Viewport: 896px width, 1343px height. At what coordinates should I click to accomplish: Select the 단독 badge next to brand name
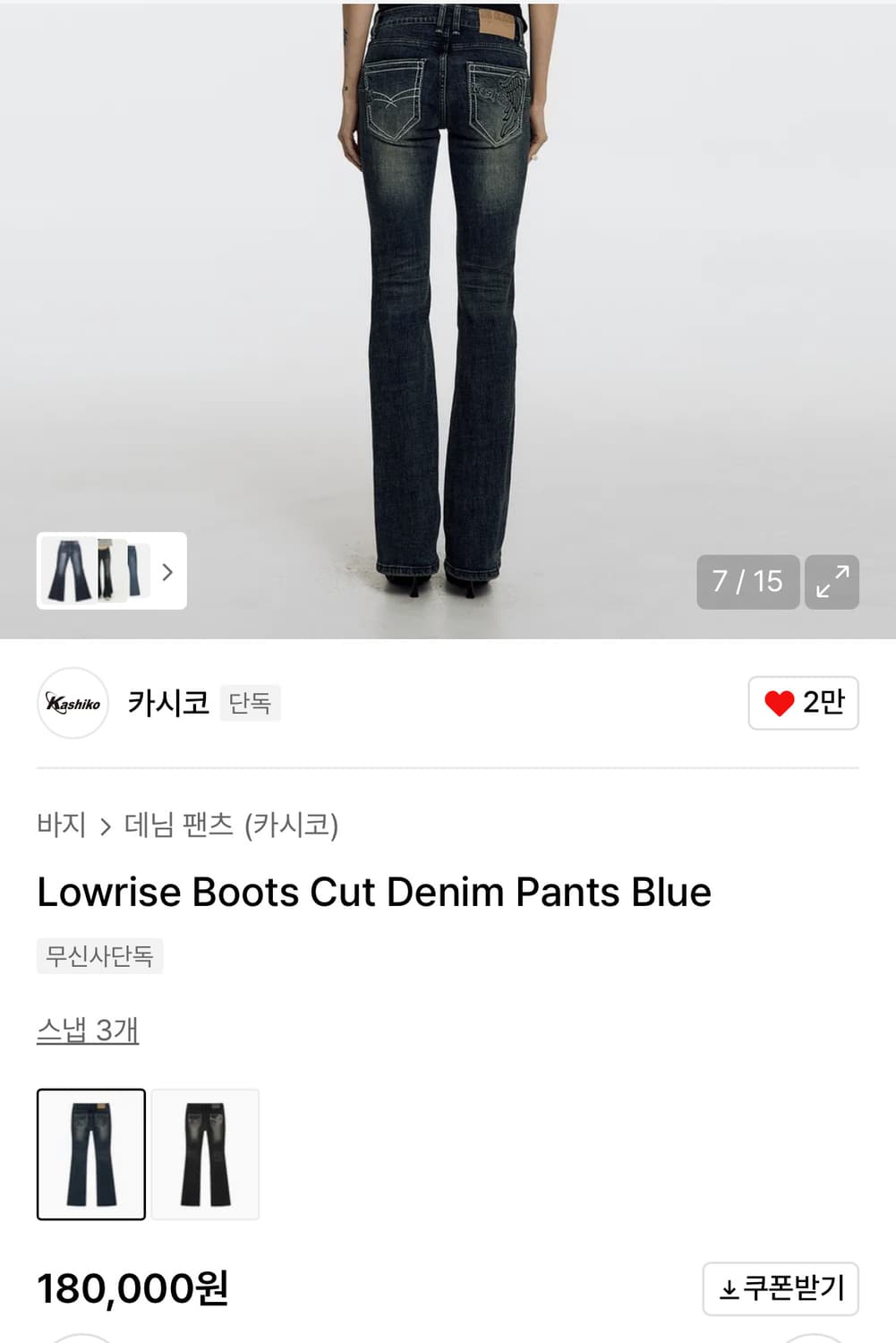click(250, 704)
